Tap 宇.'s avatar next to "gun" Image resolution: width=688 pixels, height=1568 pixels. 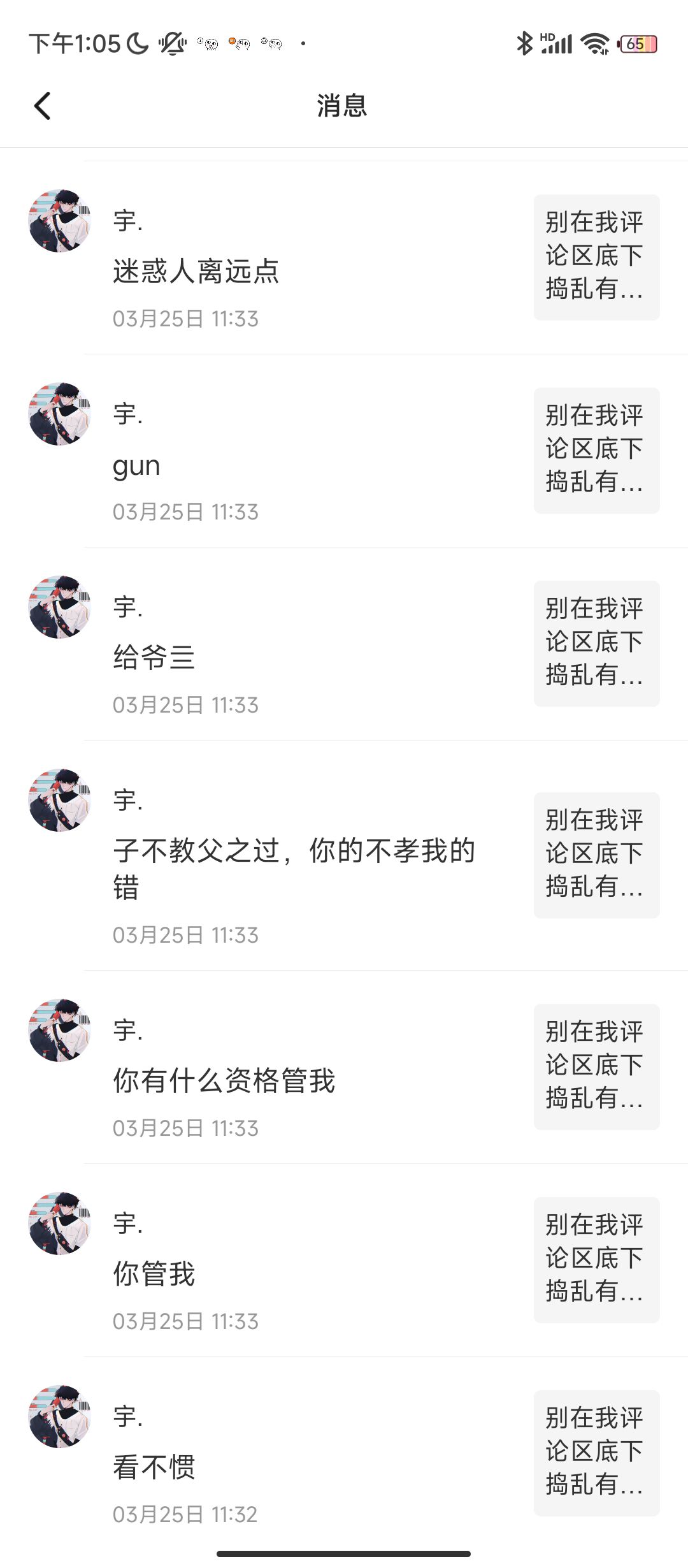(x=60, y=414)
